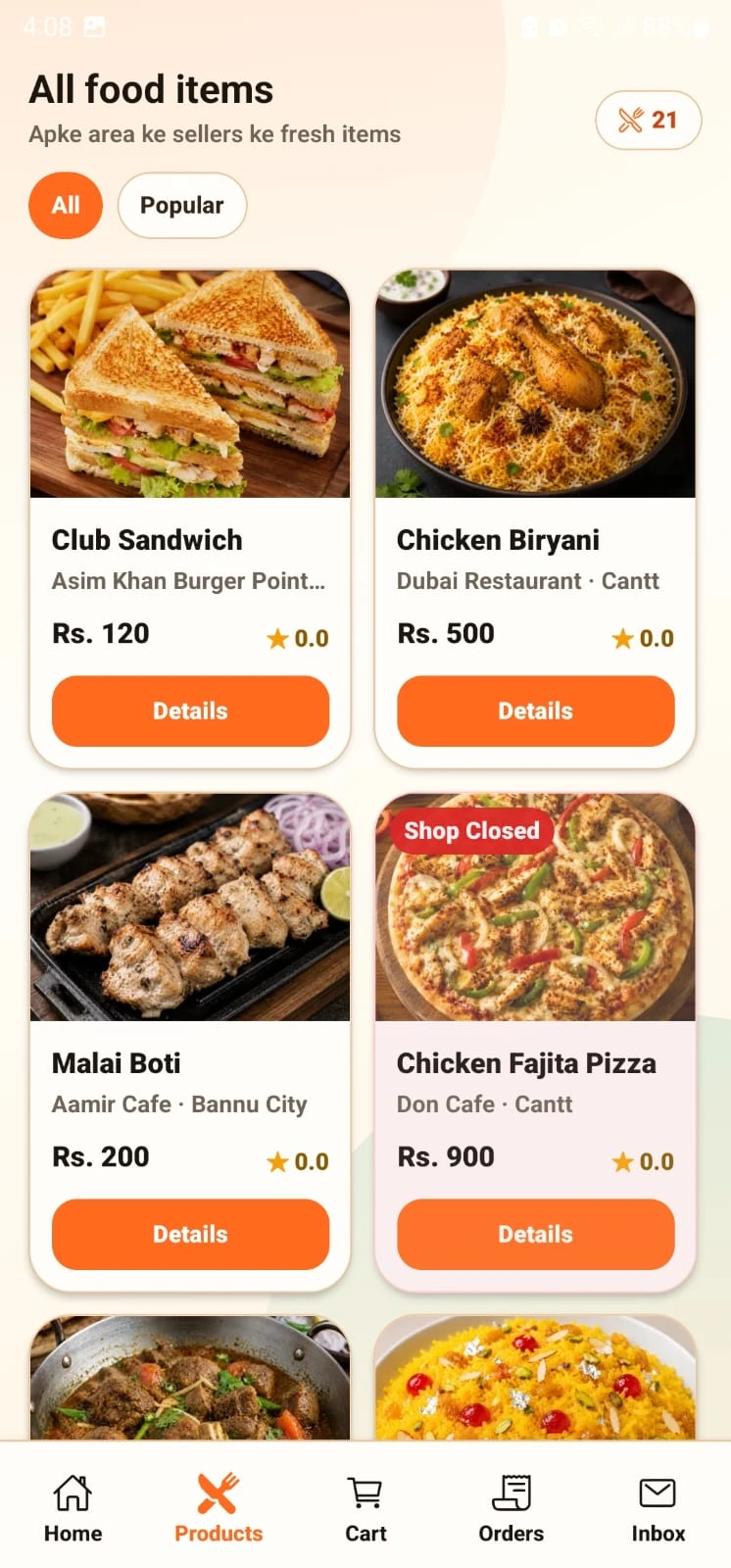Image resolution: width=731 pixels, height=1568 pixels.
Task: Switch to the Popular filter chip
Action: pyautogui.click(x=182, y=206)
